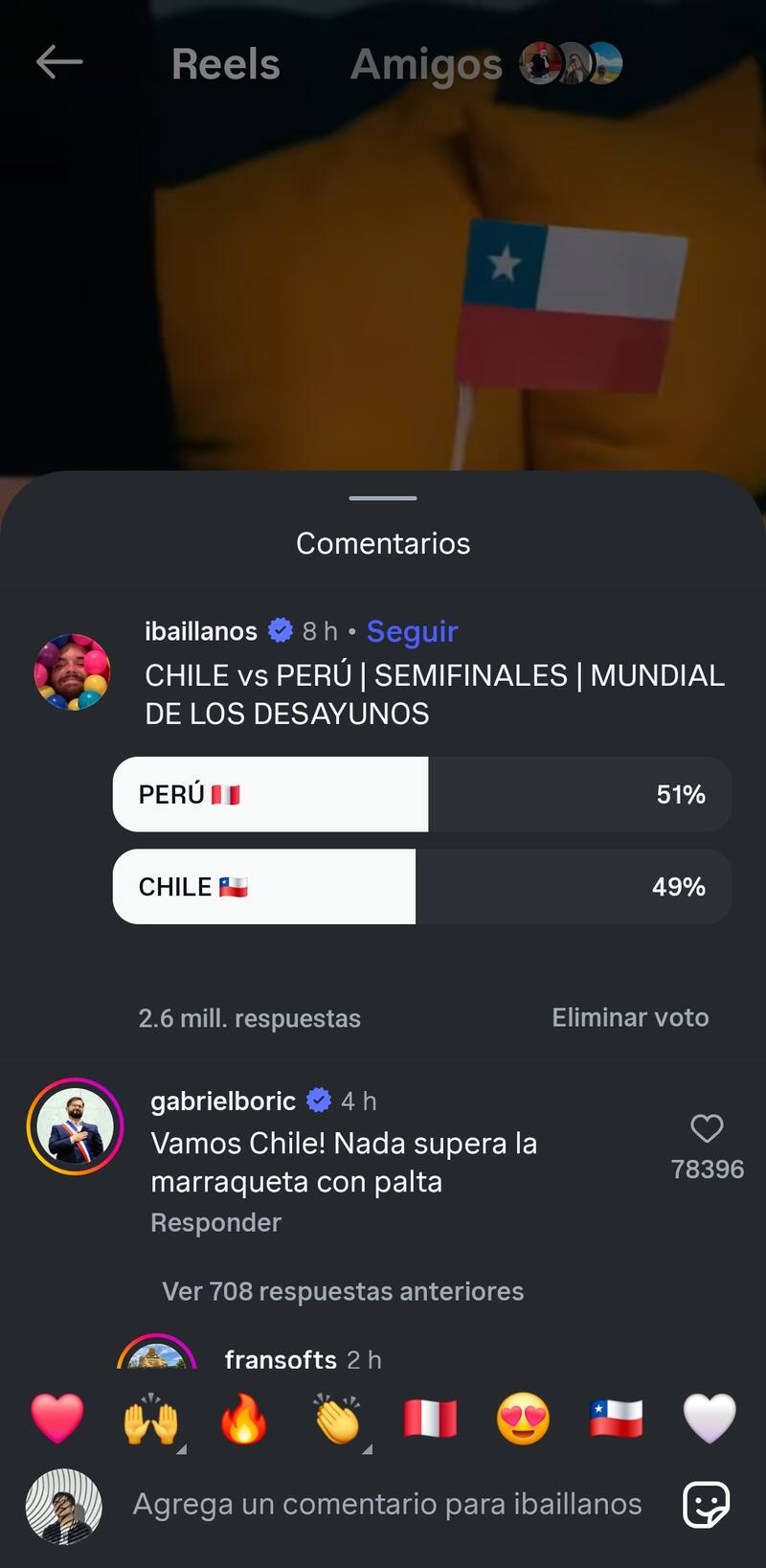Viewport: 766px width, 1568px height.
Task: Add the clapping hands emoji
Action: tap(337, 1418)
